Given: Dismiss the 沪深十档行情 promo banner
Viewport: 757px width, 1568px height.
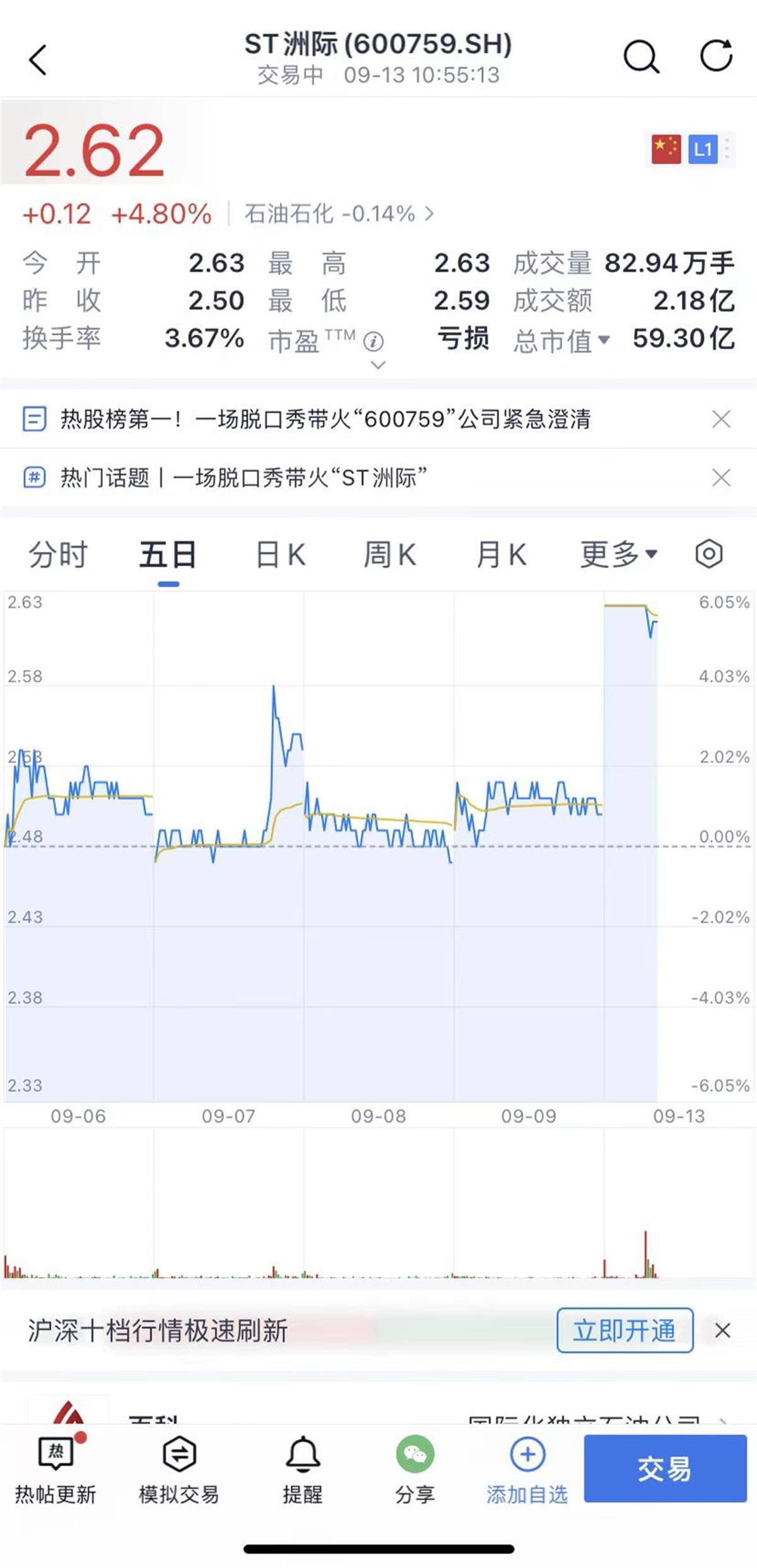Looking at the screenshot, I should 722,1330.
